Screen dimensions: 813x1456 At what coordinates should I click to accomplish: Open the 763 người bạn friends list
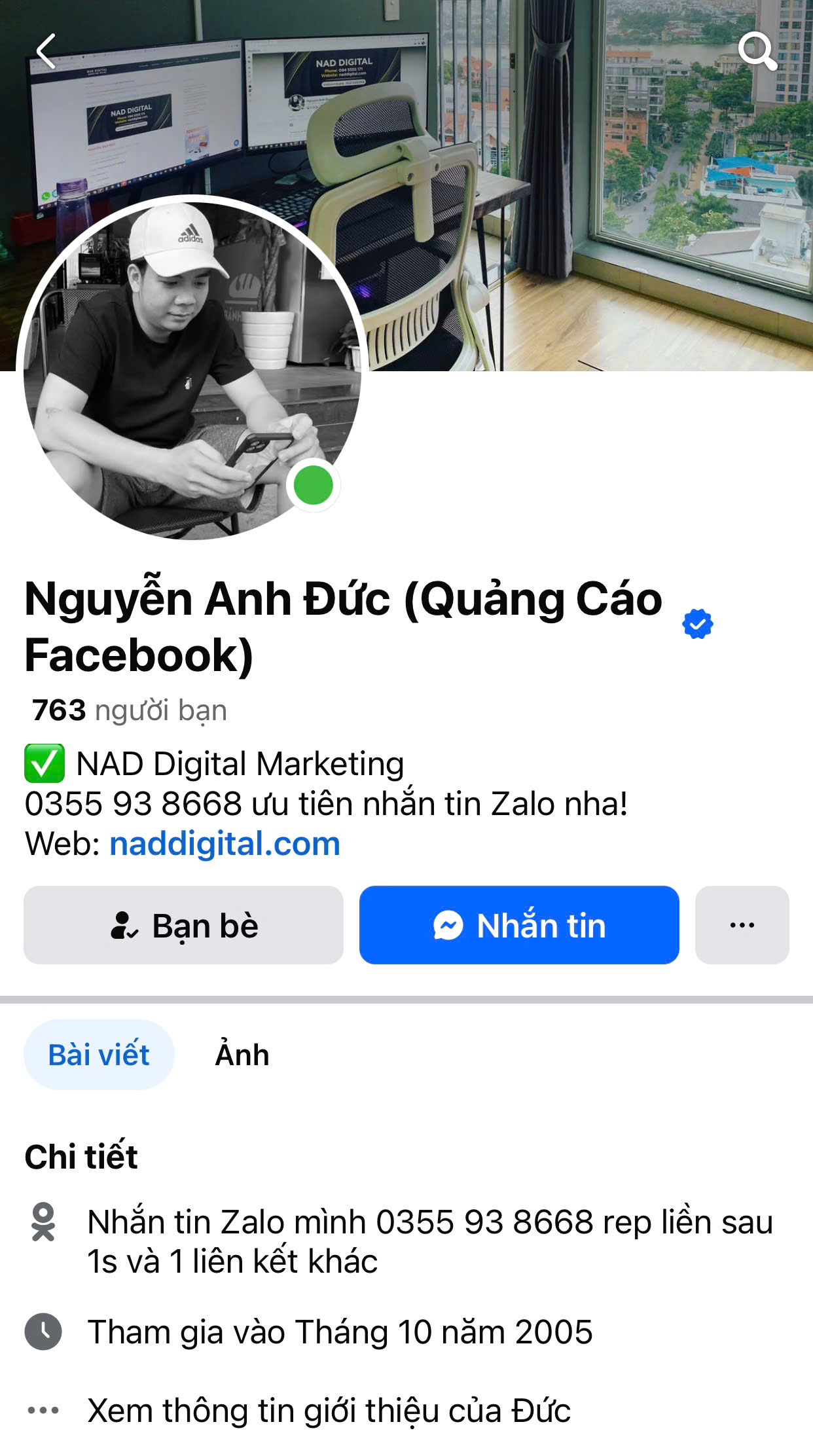click(129, 710)
